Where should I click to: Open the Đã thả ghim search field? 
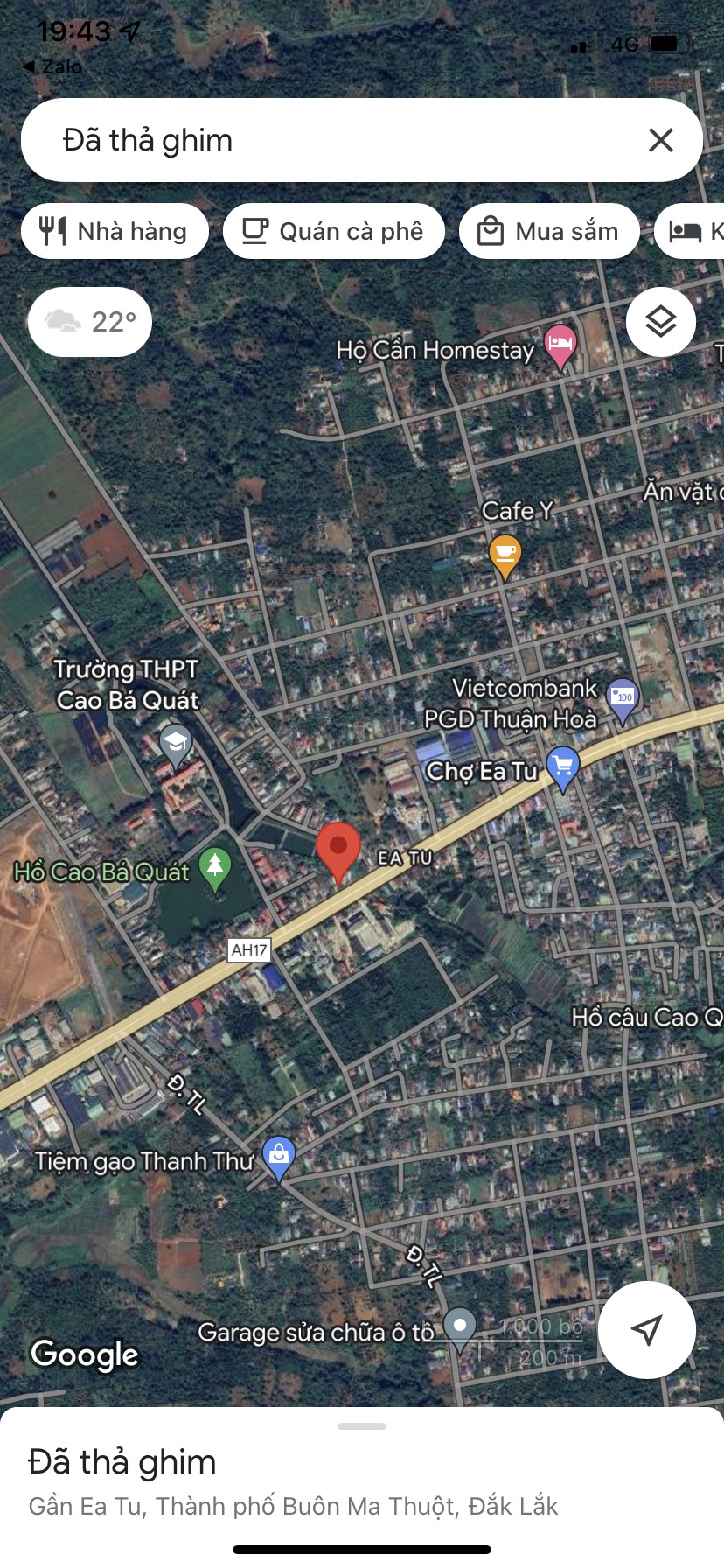point(332,140)
